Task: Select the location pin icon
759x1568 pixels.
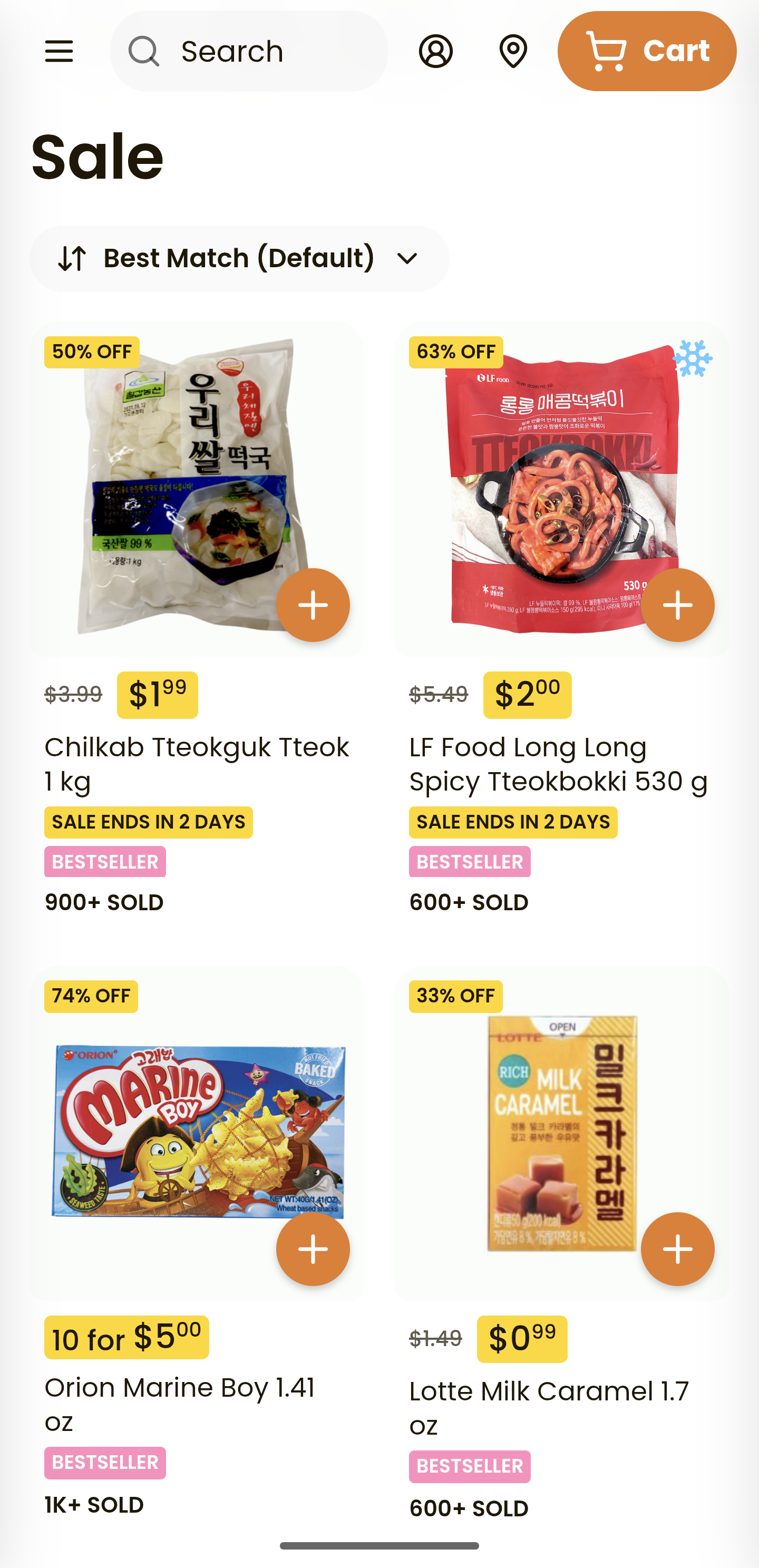Action: [512, 51]
